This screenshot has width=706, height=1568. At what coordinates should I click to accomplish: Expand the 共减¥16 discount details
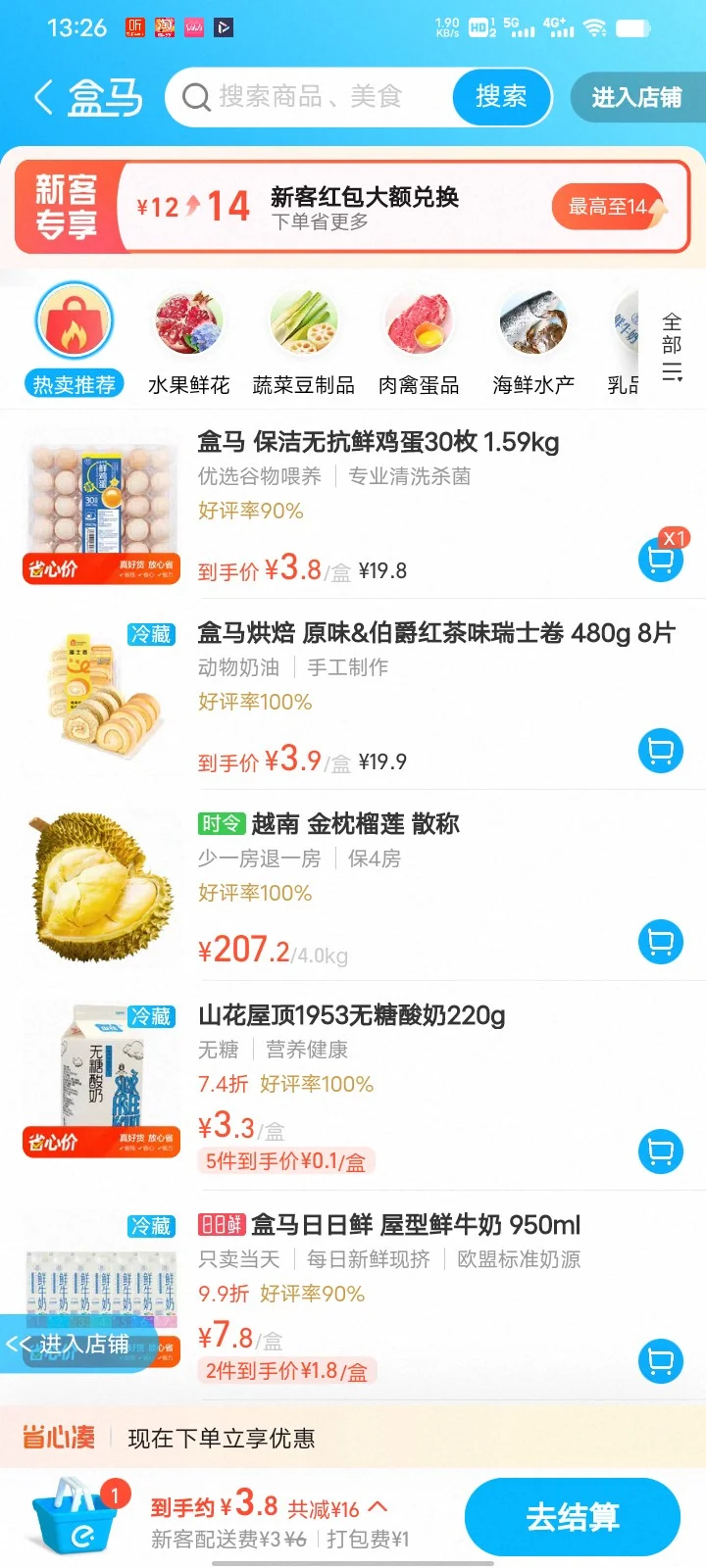(337, 1508)
